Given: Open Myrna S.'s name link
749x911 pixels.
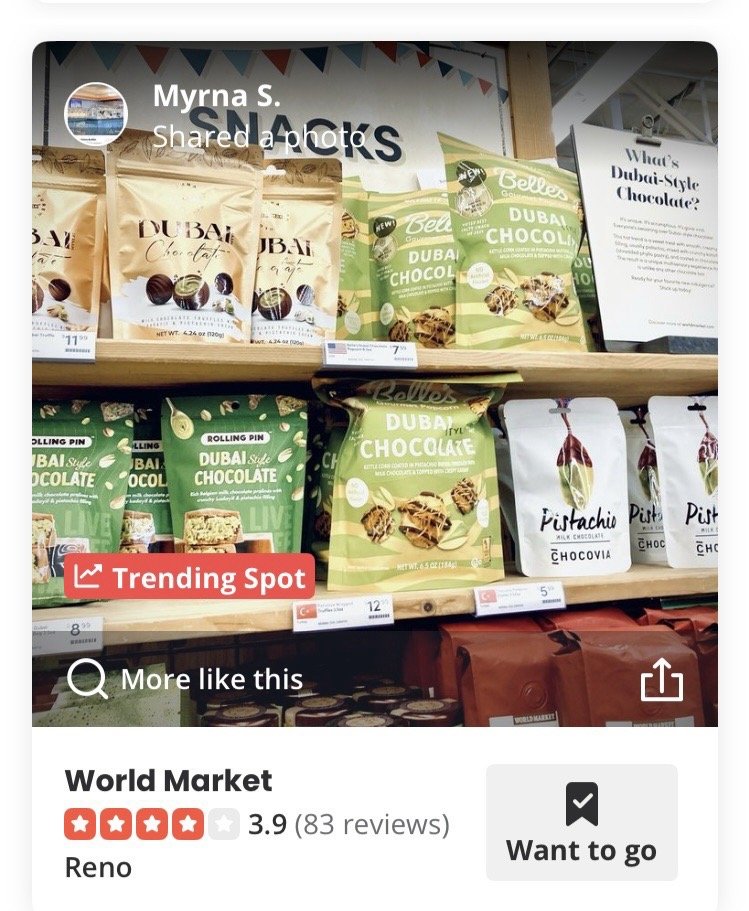Looking at the screenshot, I should pyautogui.click(x=216, y=97).
